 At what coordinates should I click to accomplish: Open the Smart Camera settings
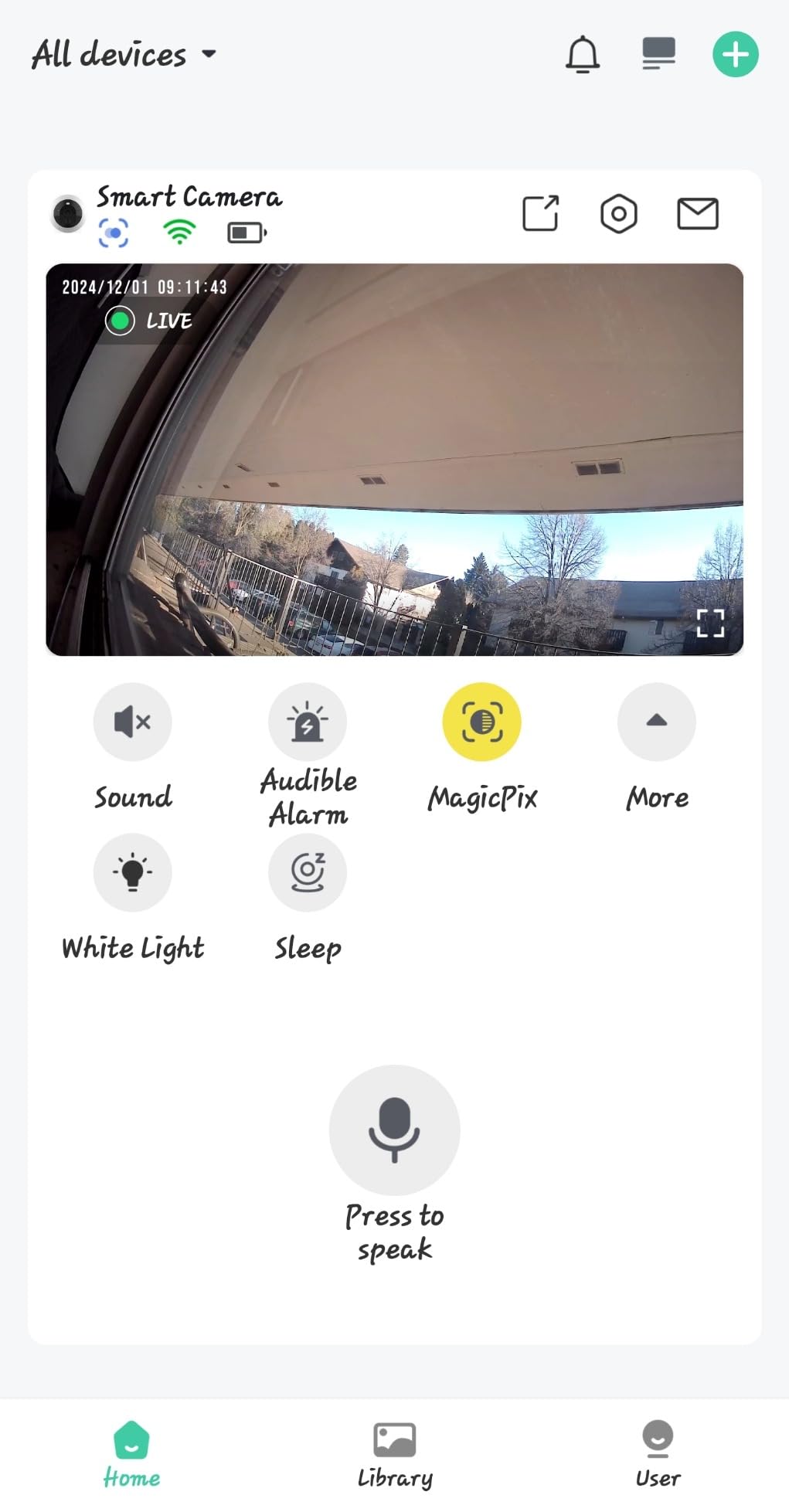[x=619, y=214]
